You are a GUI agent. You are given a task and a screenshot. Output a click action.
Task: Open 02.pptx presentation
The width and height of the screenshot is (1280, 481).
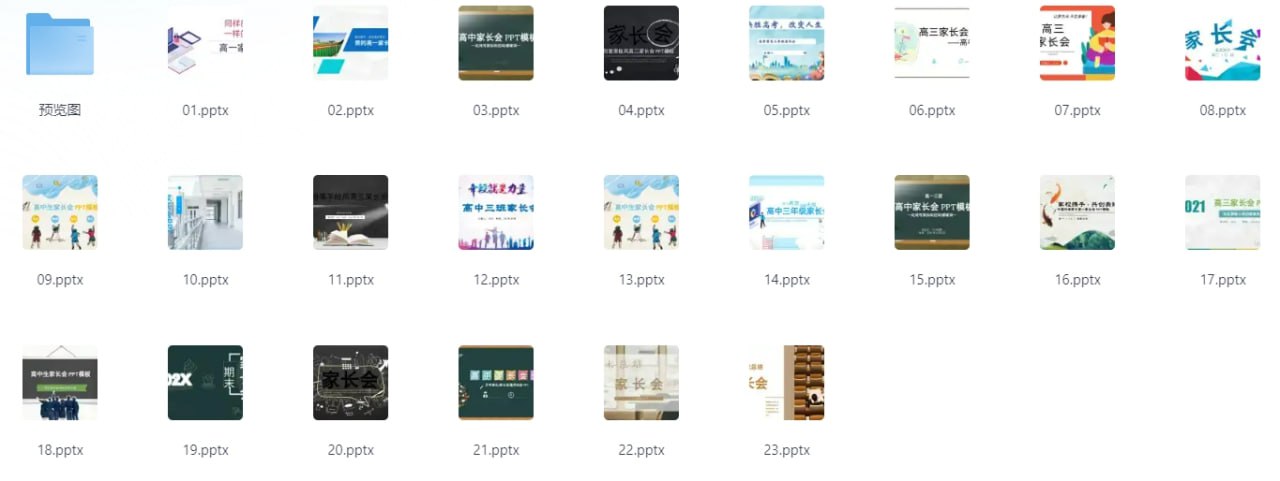click(351, 45)
